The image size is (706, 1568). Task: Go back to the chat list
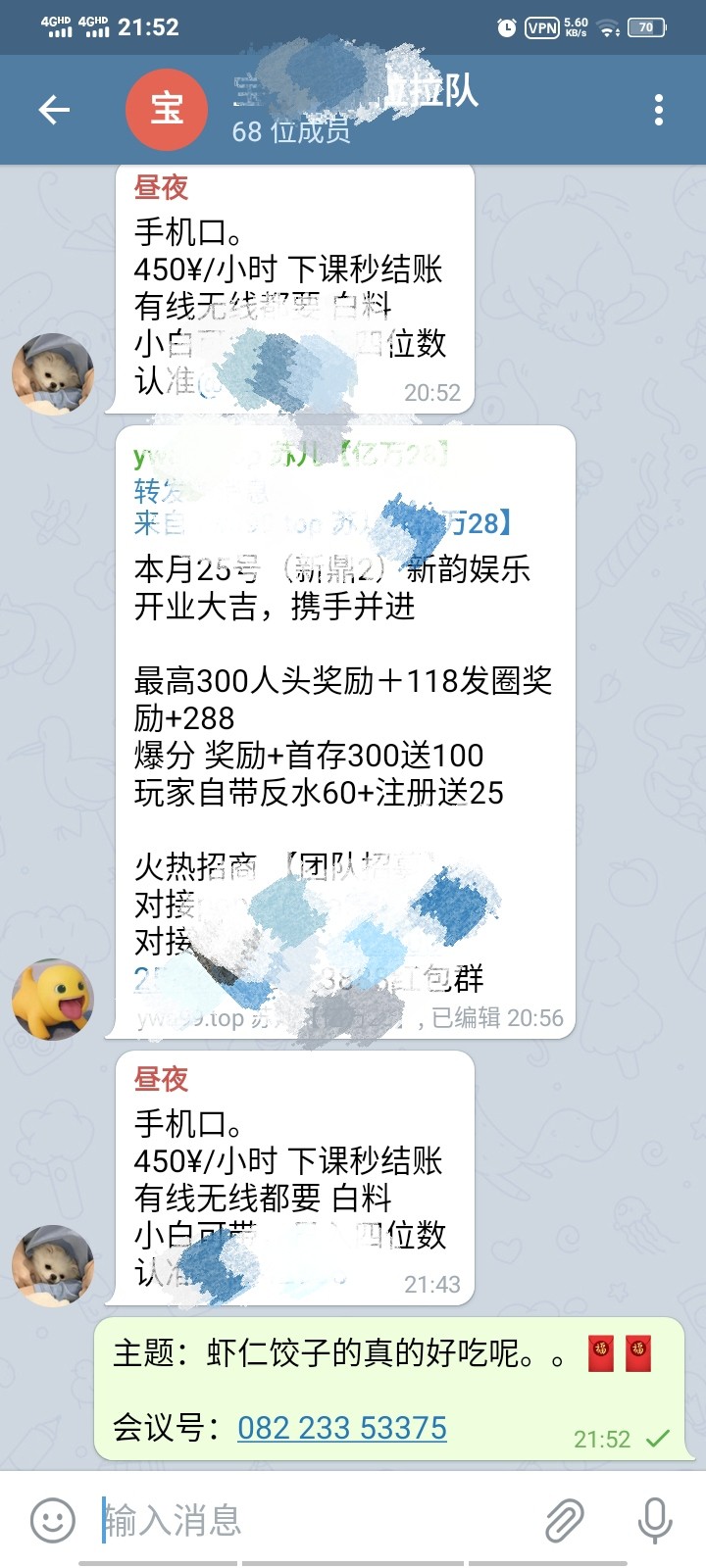click(54, 110)
